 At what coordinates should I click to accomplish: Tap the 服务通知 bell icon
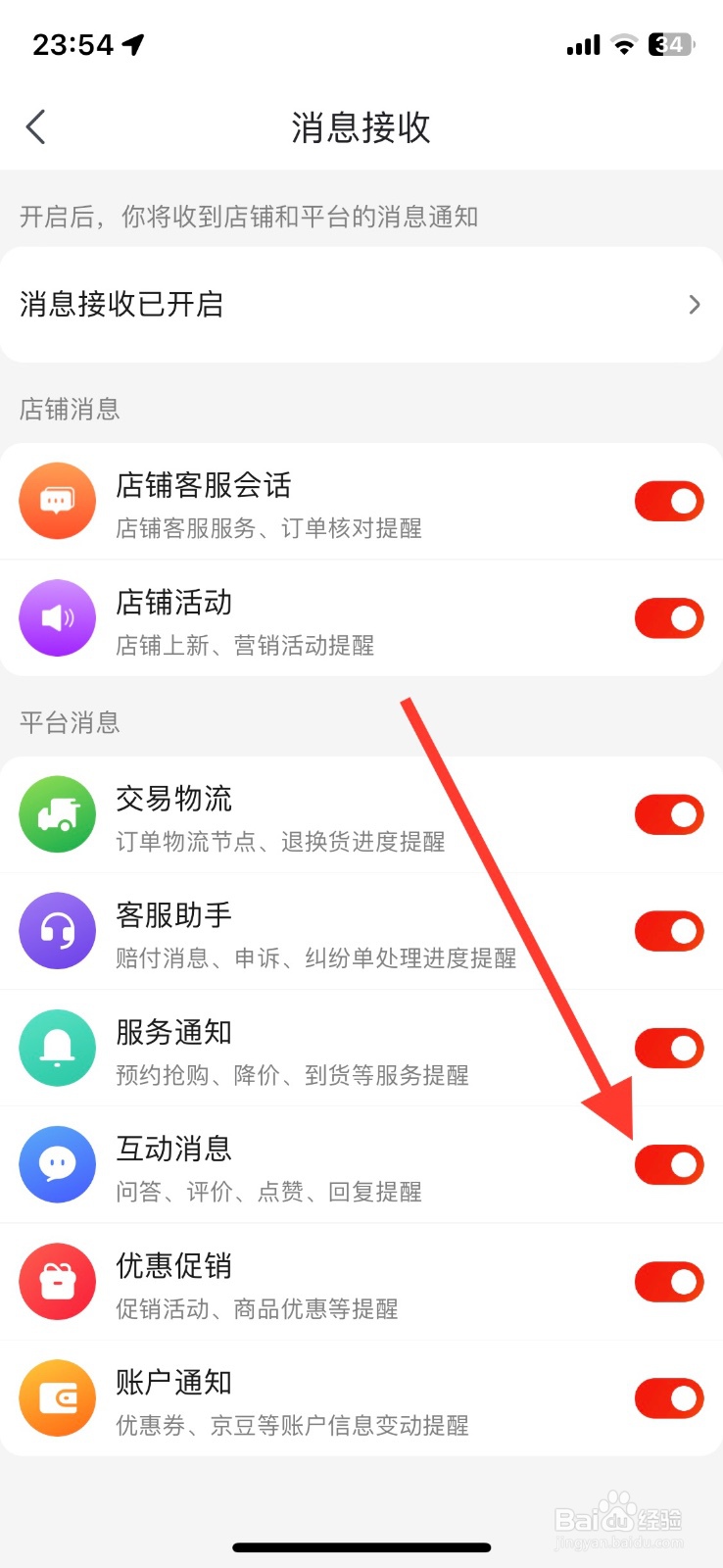tap(57, 1048)
